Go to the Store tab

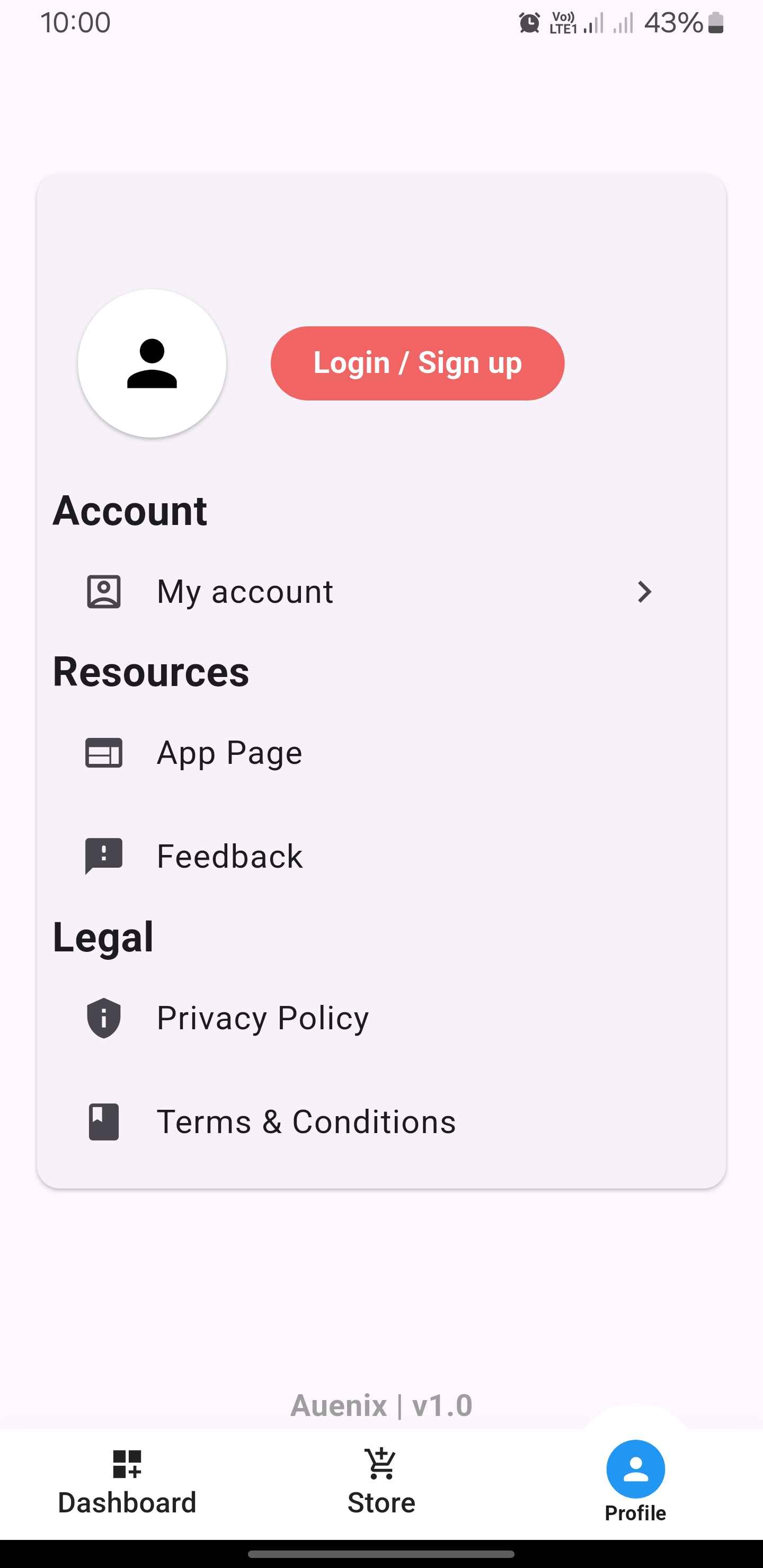pyautogui.click(x=381, y=1482)
